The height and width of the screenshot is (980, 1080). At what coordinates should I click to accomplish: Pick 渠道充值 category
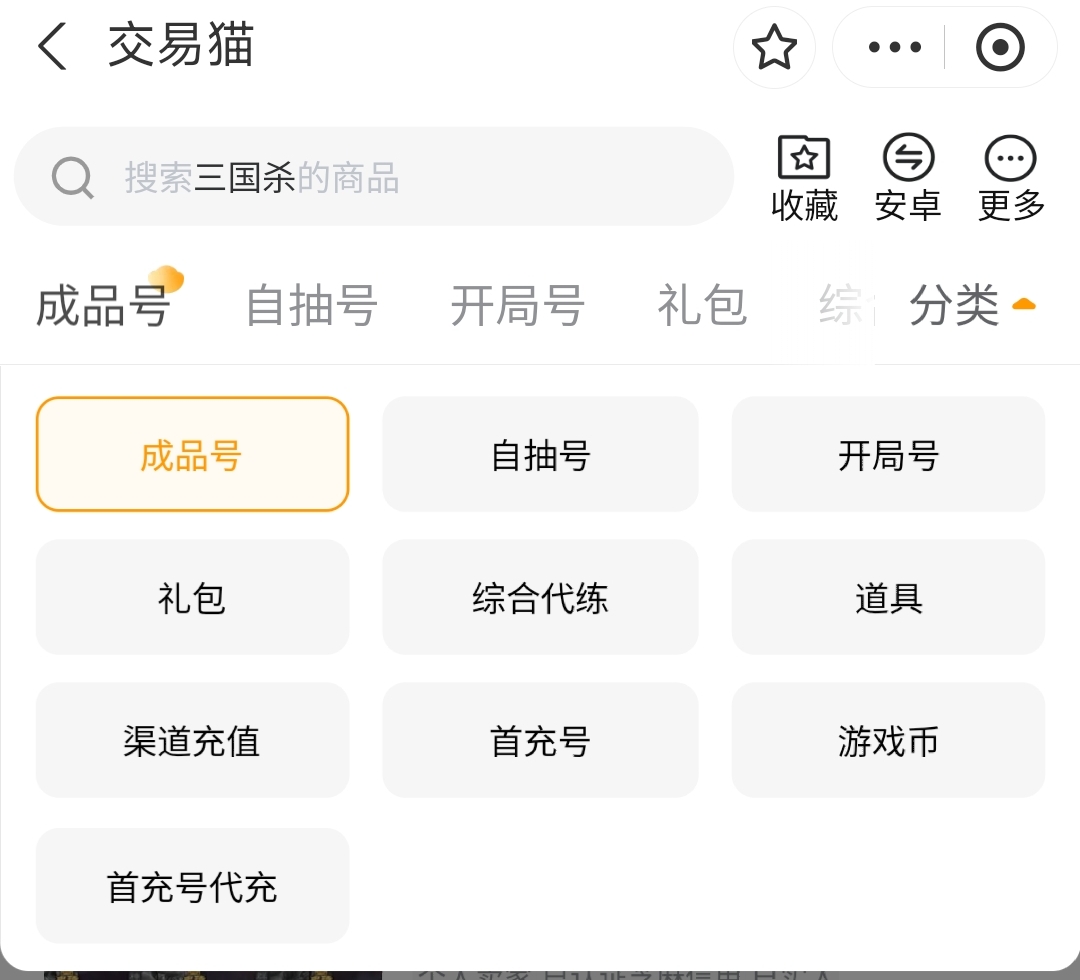pos(192,741)
